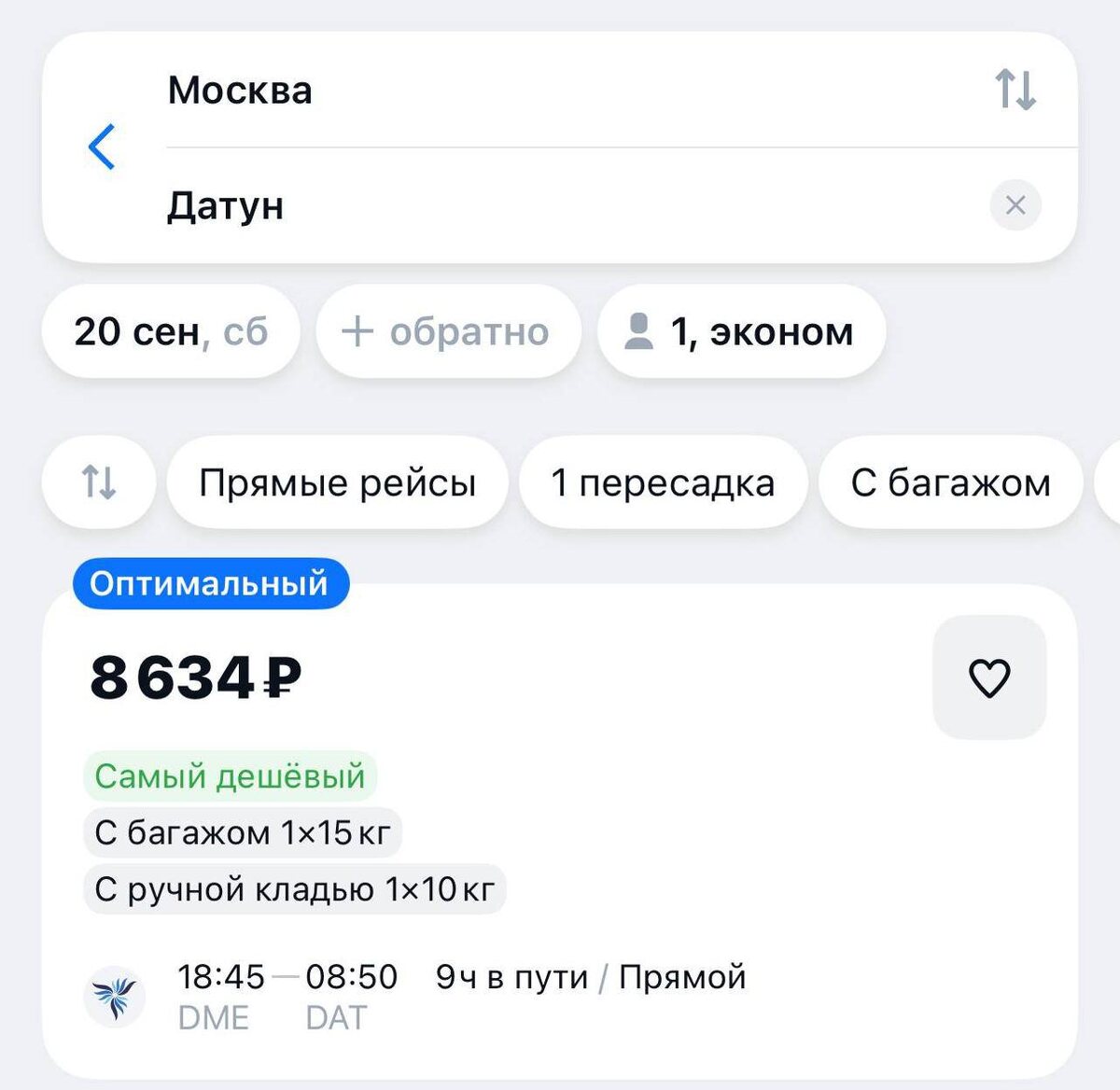1120x1090 pixels.
Task: Filter by Прямые рейсы
Action: [x=337, y=482]
